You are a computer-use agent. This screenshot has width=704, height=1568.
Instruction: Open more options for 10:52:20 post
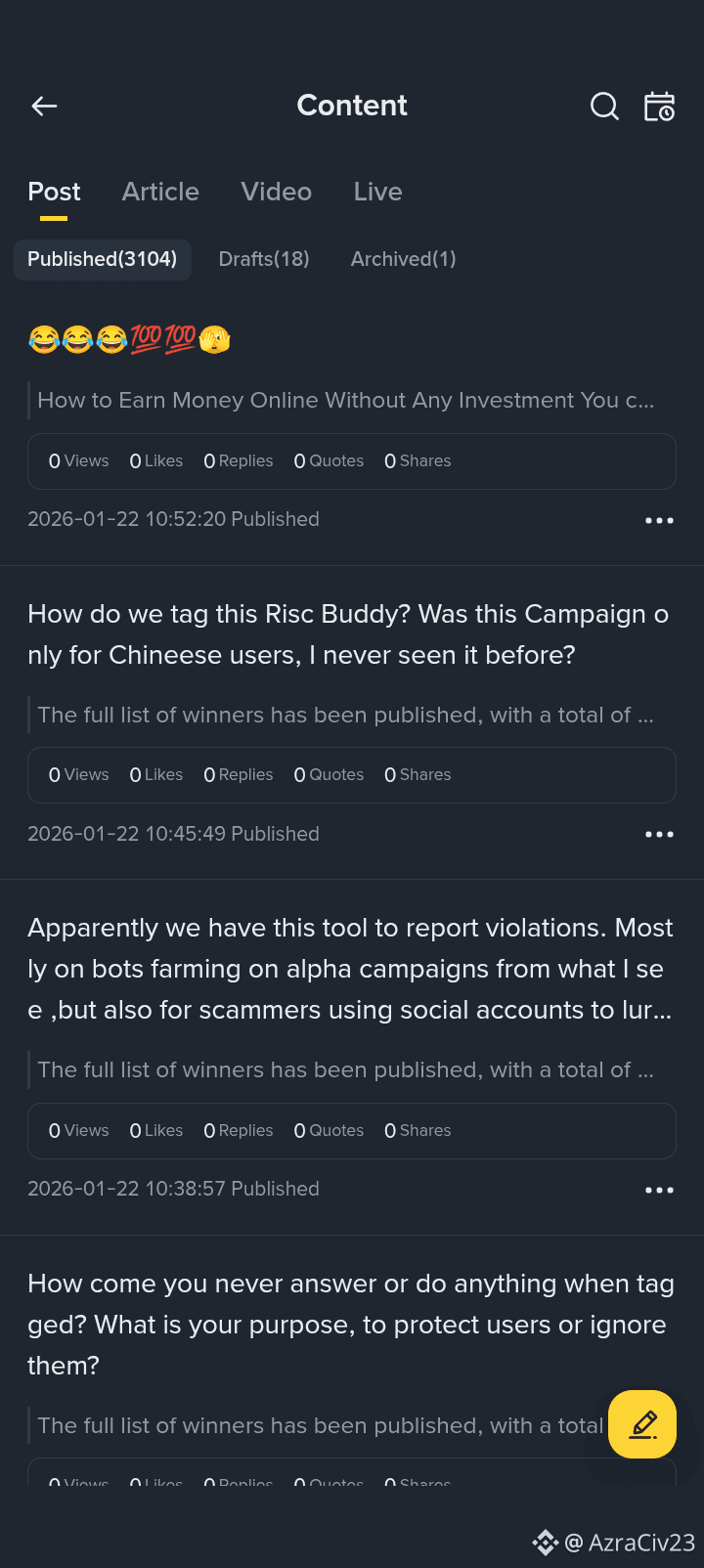[x=659, y=520]
